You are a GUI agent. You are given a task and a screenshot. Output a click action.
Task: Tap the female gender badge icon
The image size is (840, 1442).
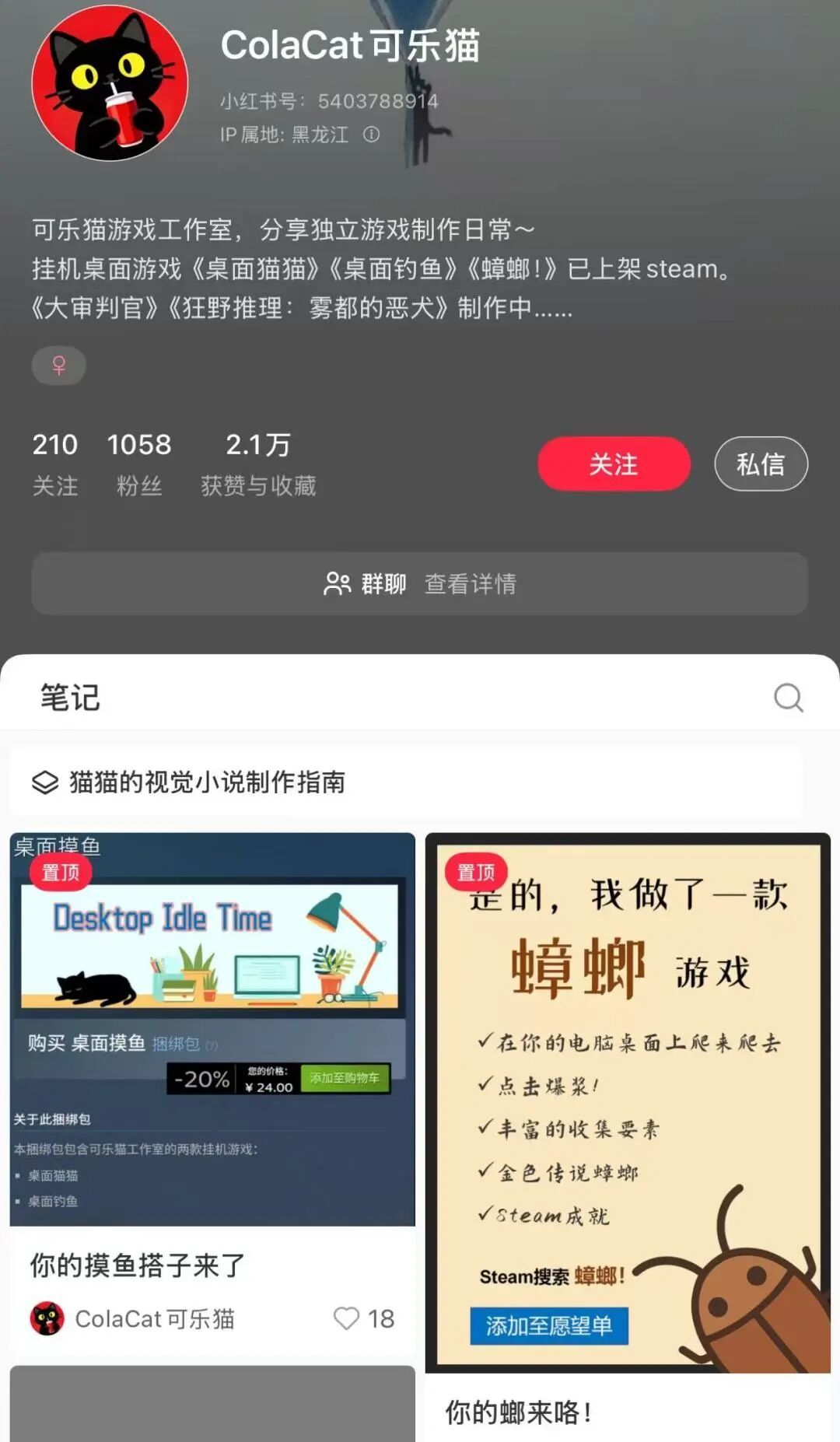click(x=59, y=366)
